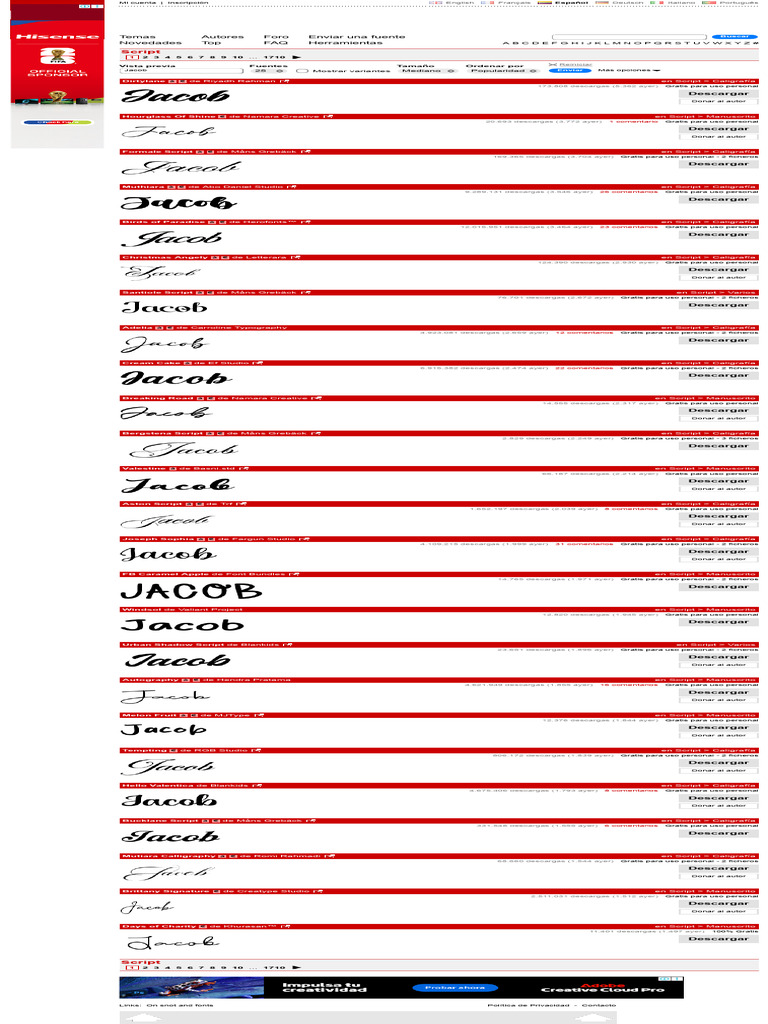
Task: Donate to the Hourglass Of Shine author
Action: (x=718, y=136)
